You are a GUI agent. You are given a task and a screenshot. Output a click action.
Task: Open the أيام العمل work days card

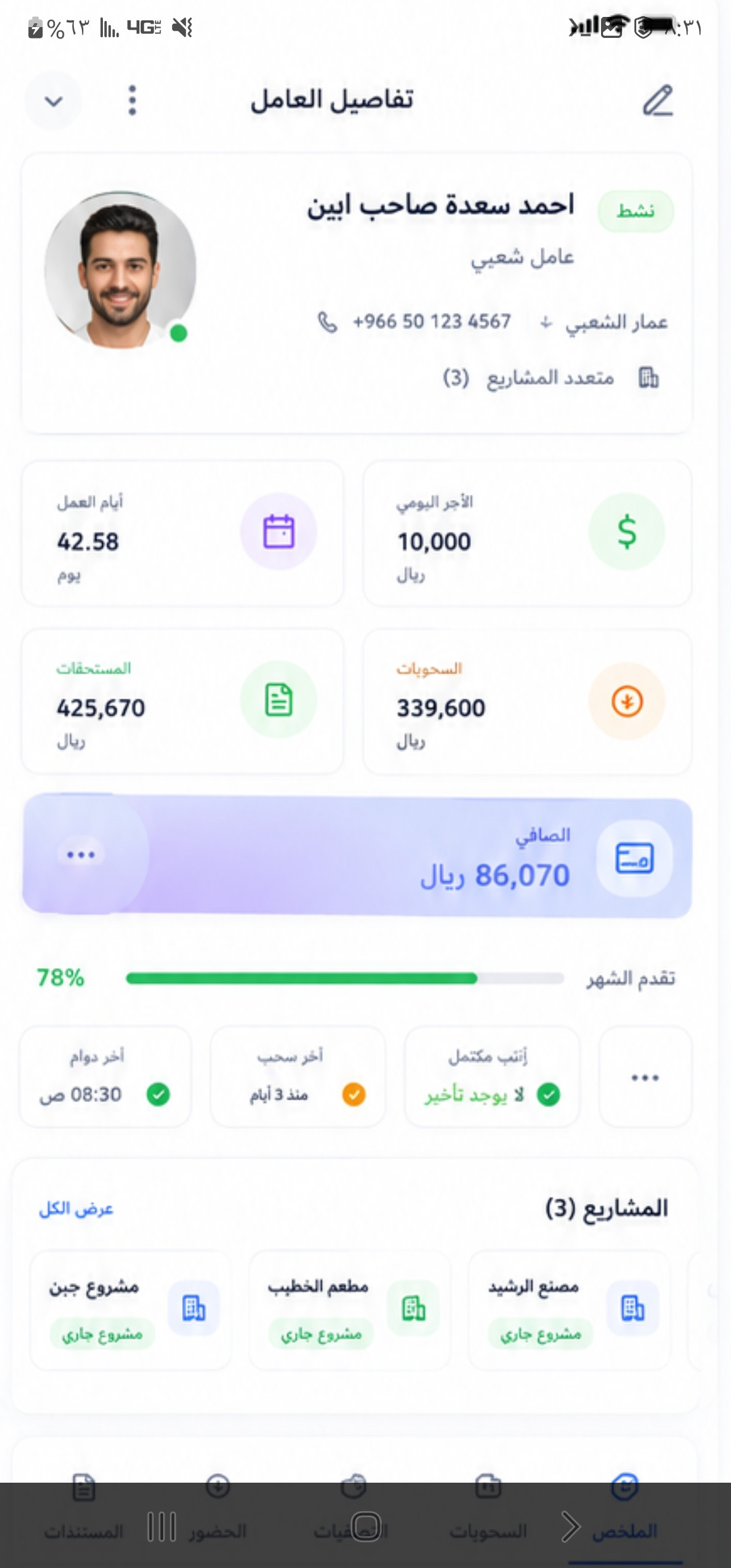point(183,533)
